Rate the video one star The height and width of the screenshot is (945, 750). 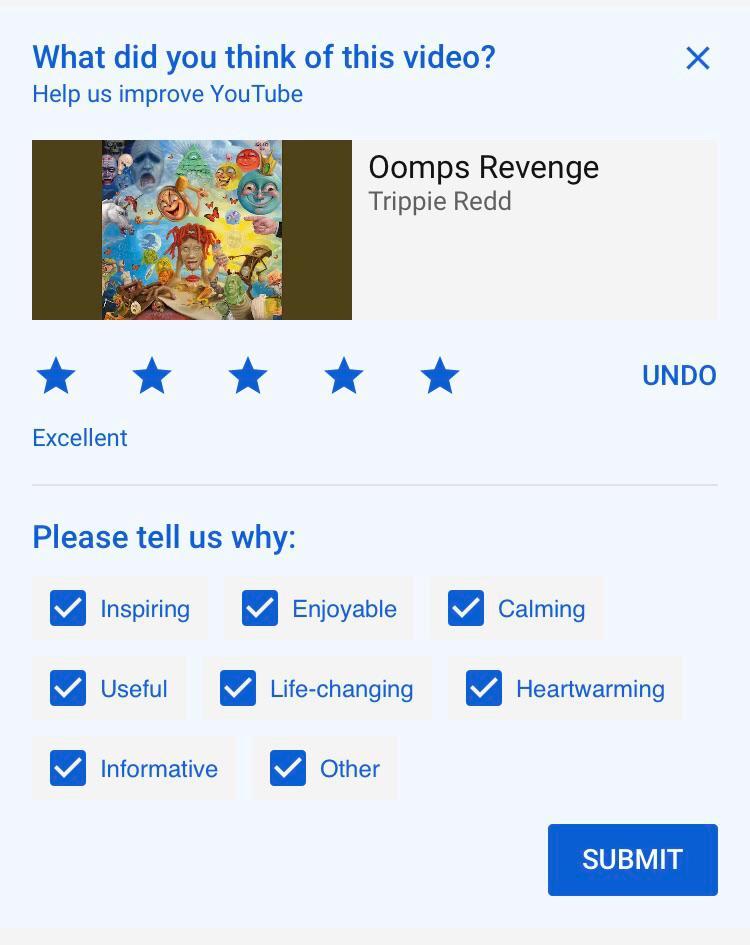coord(56,377)
